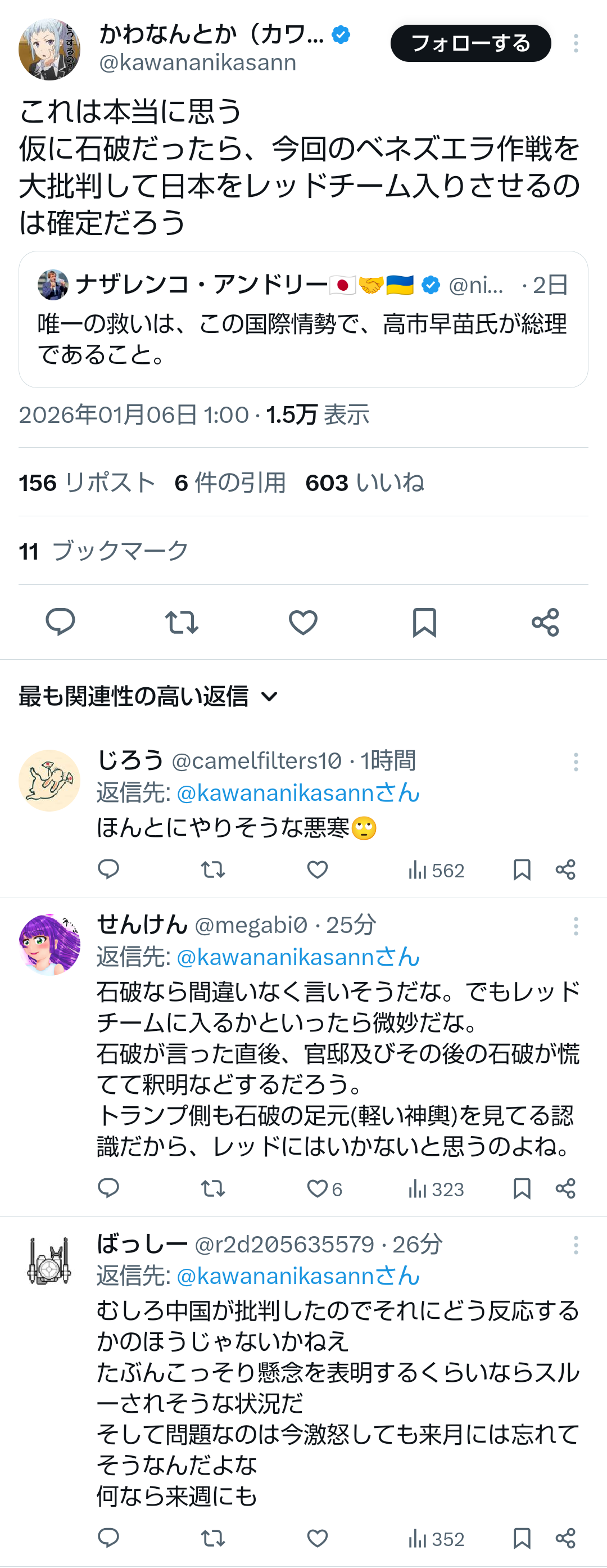Viewport: 607px width, 1568px height.
Task: View the 156 リポスト list
Action: tap(87, 483)
